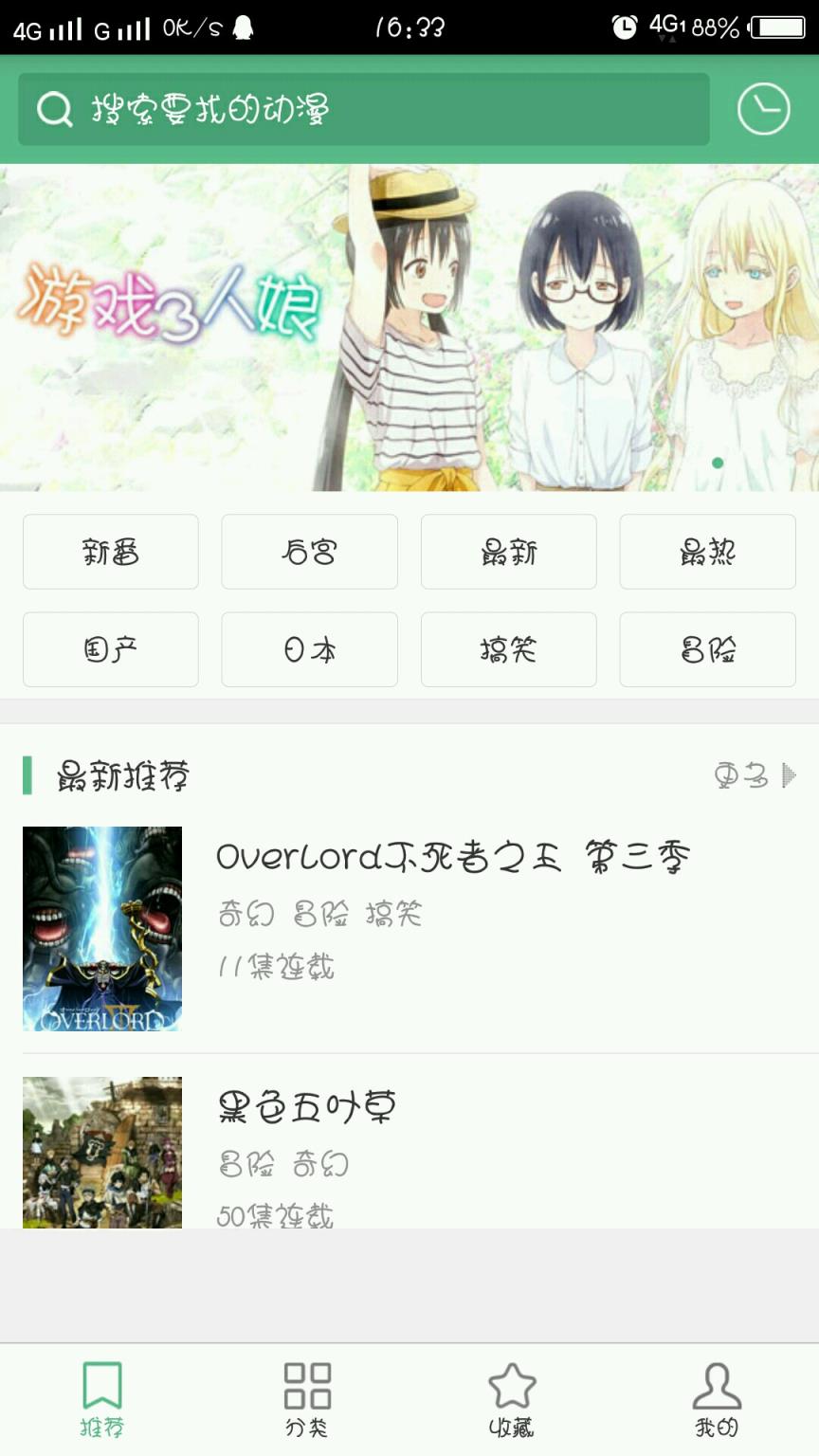Open the 最热 category

click(707, 553)
